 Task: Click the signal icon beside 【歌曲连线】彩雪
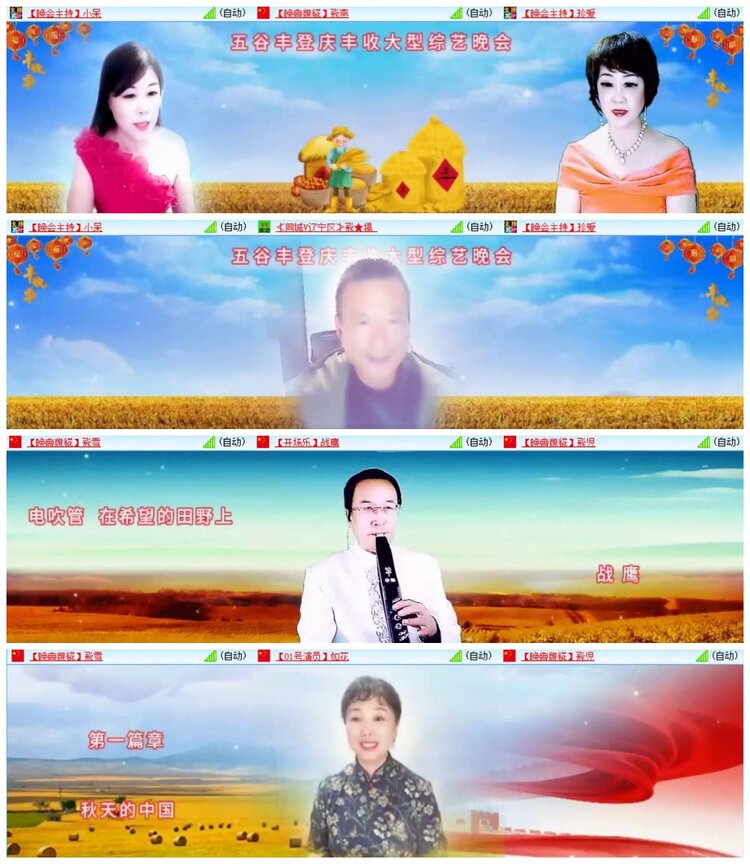[x=210, y=440]
